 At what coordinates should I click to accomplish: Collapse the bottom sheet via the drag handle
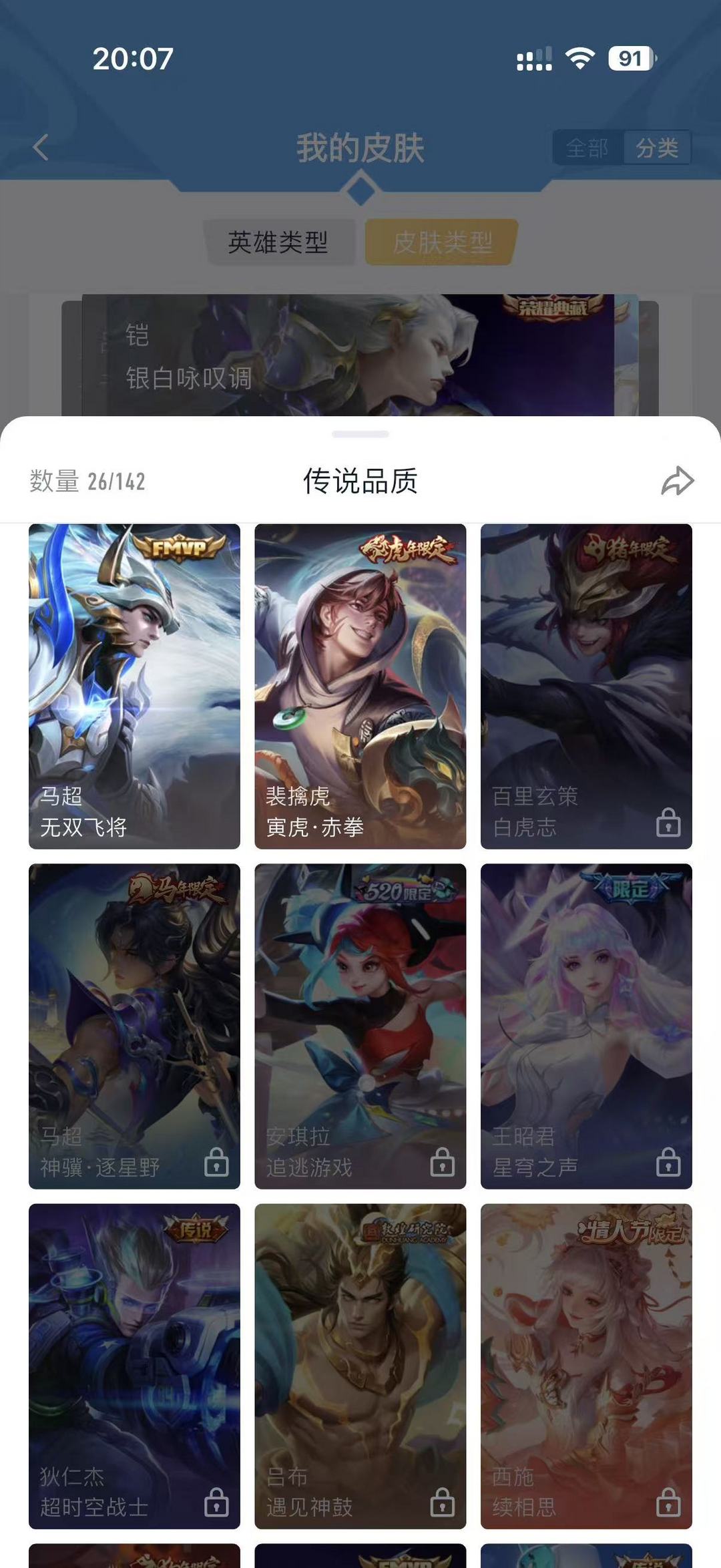(360, 434)
